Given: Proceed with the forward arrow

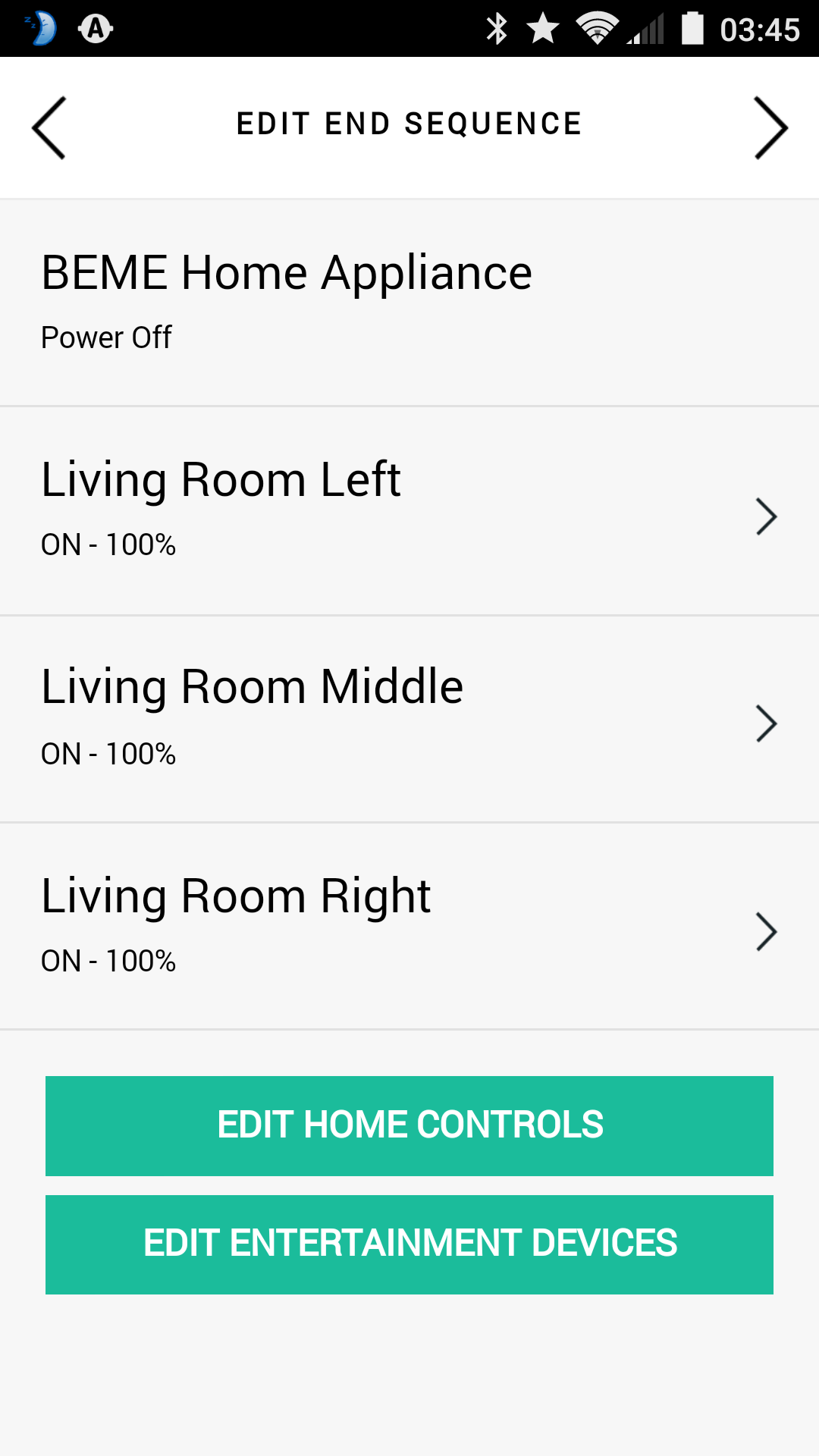Looking at the screenshot, I should pos(770,127).
